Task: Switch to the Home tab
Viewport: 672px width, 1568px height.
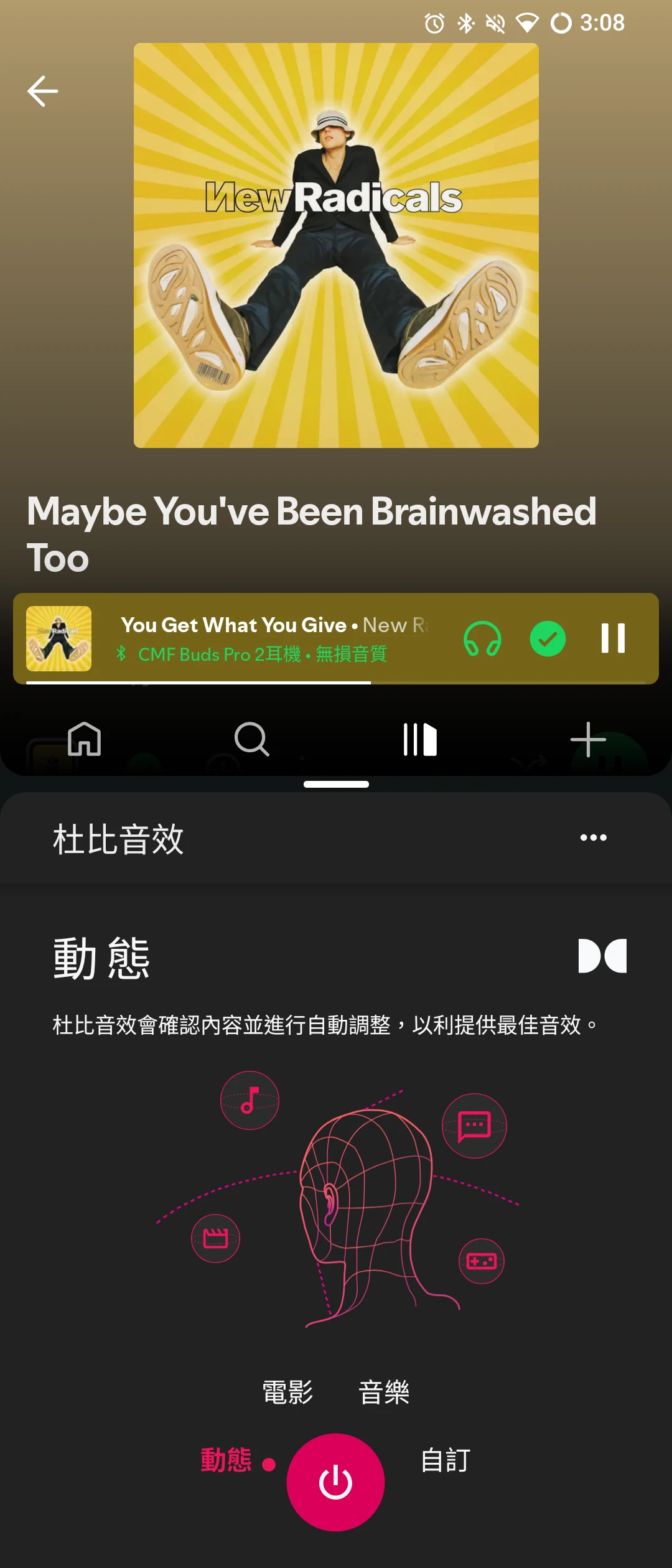Action: pyautogui.click(x=85, y=739)
